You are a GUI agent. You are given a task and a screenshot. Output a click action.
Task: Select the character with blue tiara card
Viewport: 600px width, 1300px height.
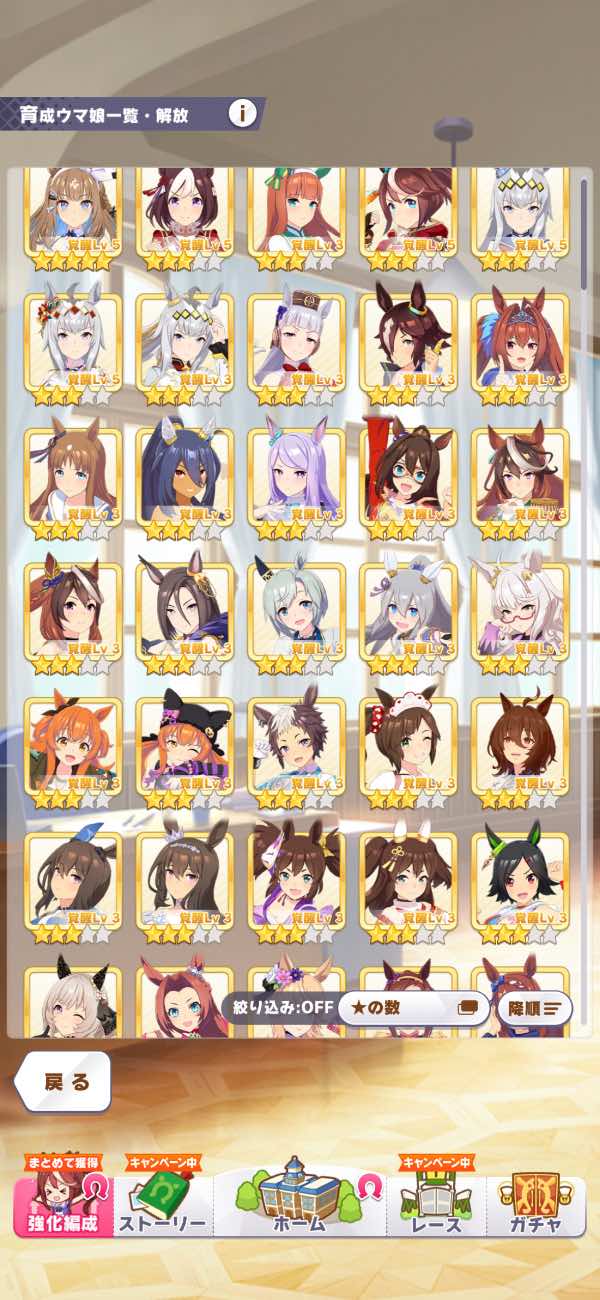(x=520, y=339)
